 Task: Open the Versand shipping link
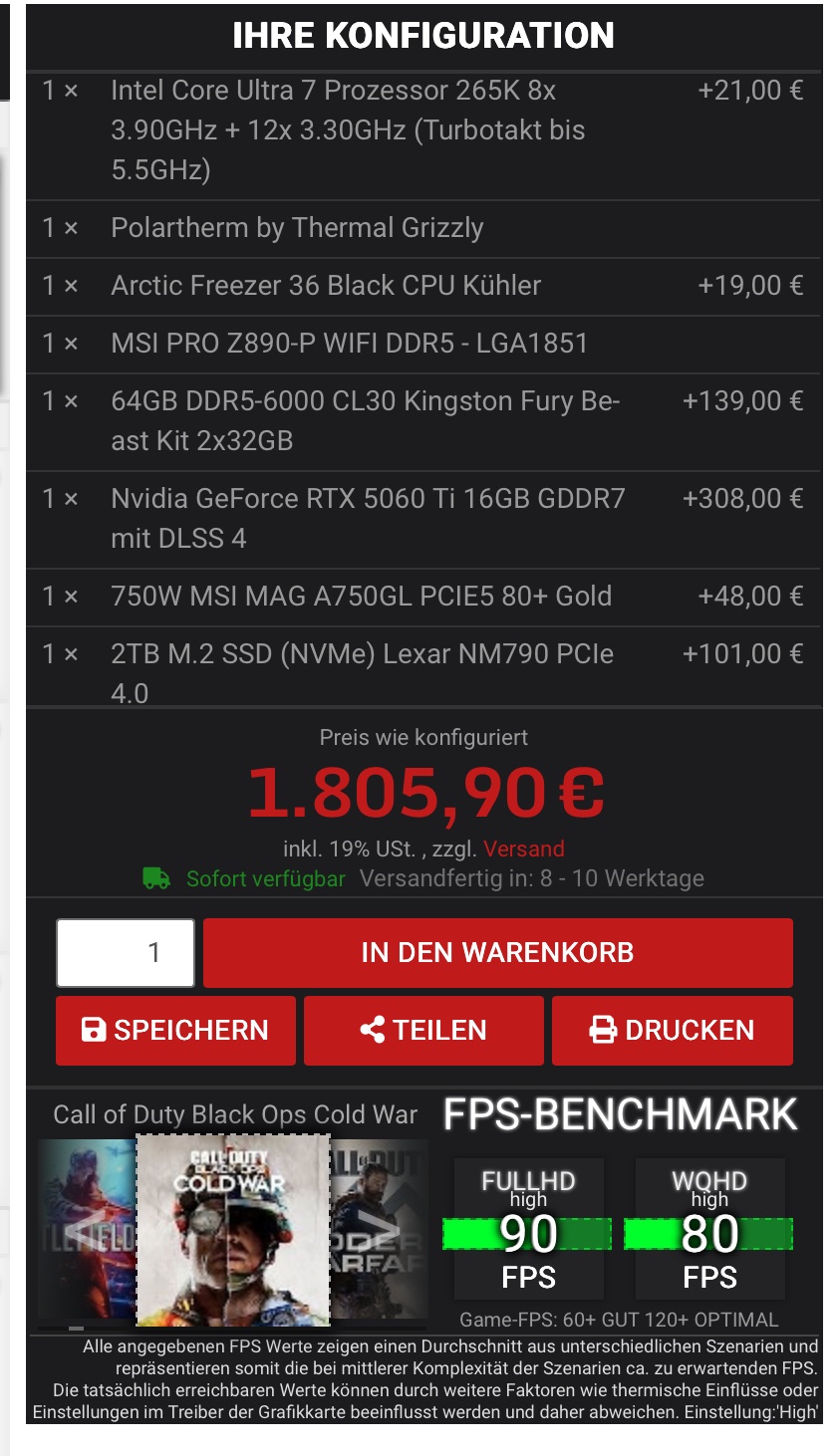coord(524,849)
